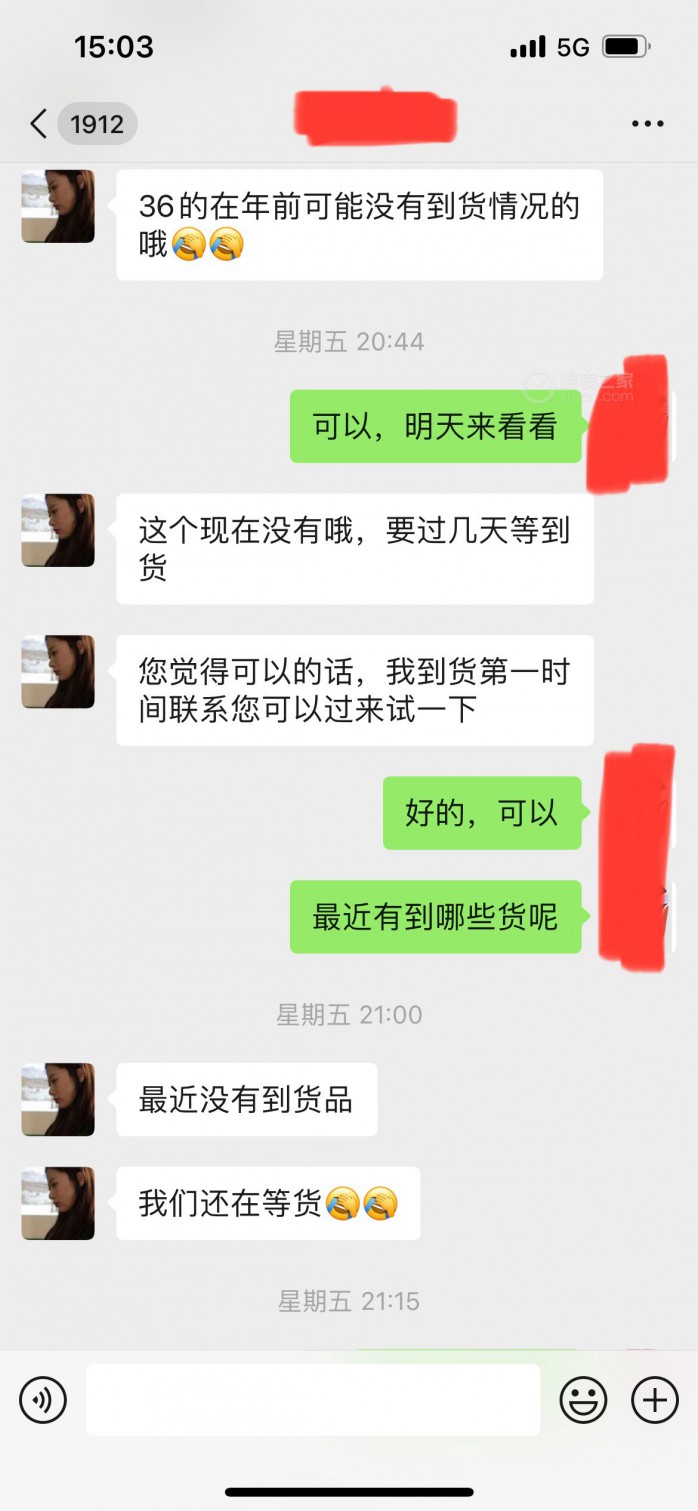Open the chat info overflow menu
Screen dimensions: 698x1511
click(x=647, y=124)
